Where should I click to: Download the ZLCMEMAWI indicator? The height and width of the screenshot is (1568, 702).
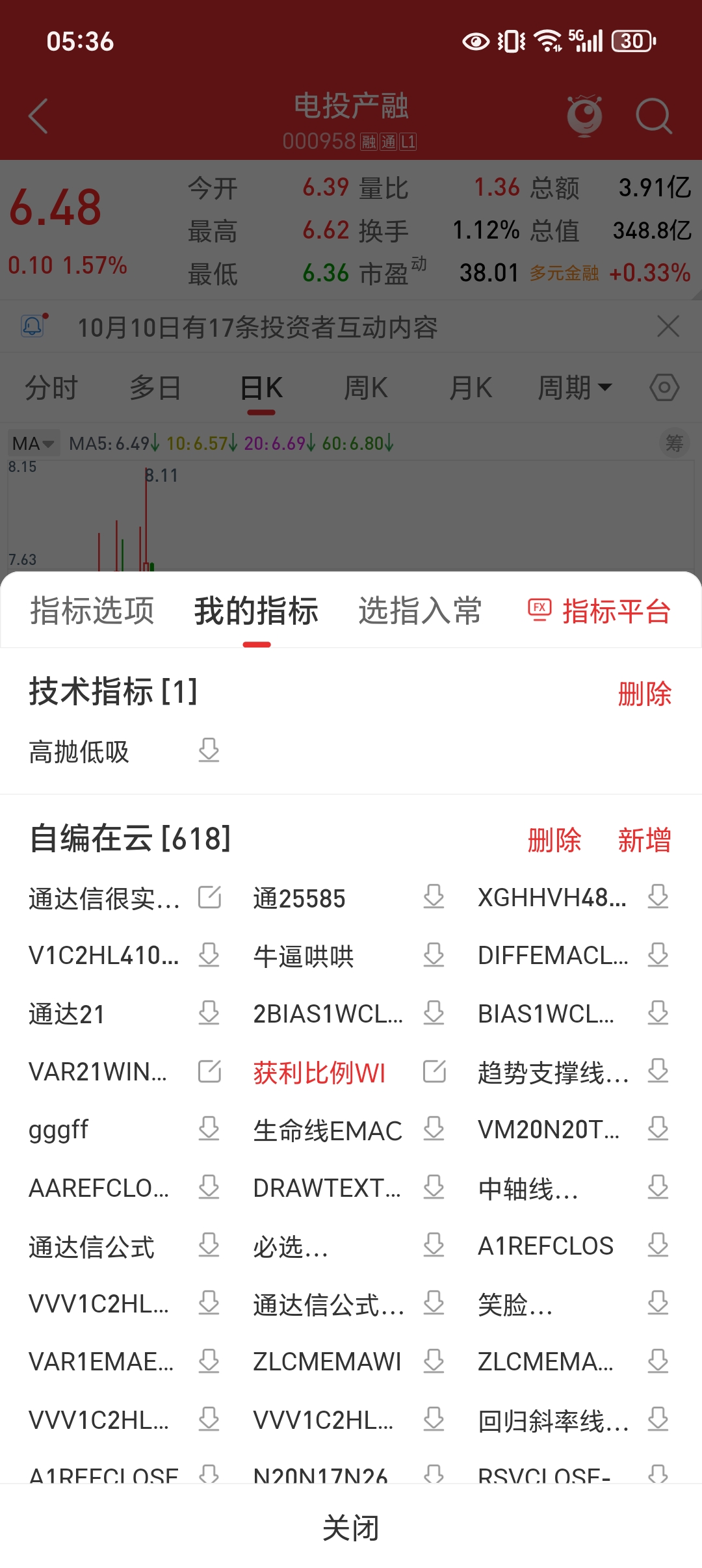pos(434,1361)
